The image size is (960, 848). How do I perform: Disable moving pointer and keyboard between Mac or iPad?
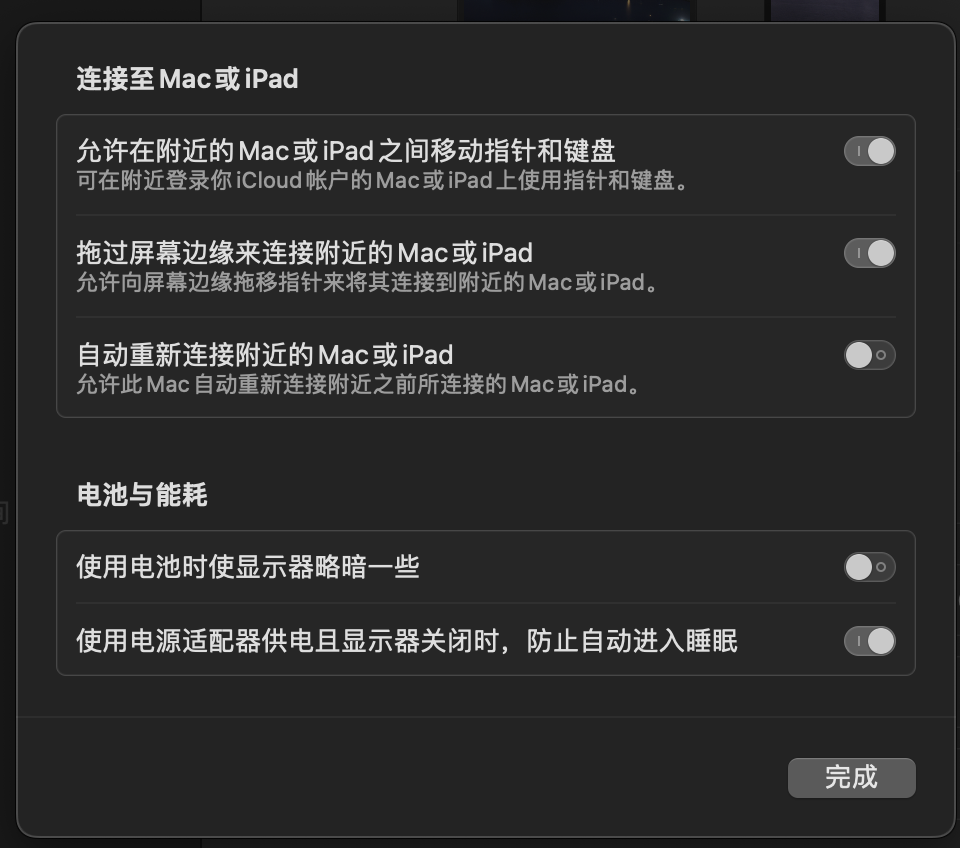[869, 151]
